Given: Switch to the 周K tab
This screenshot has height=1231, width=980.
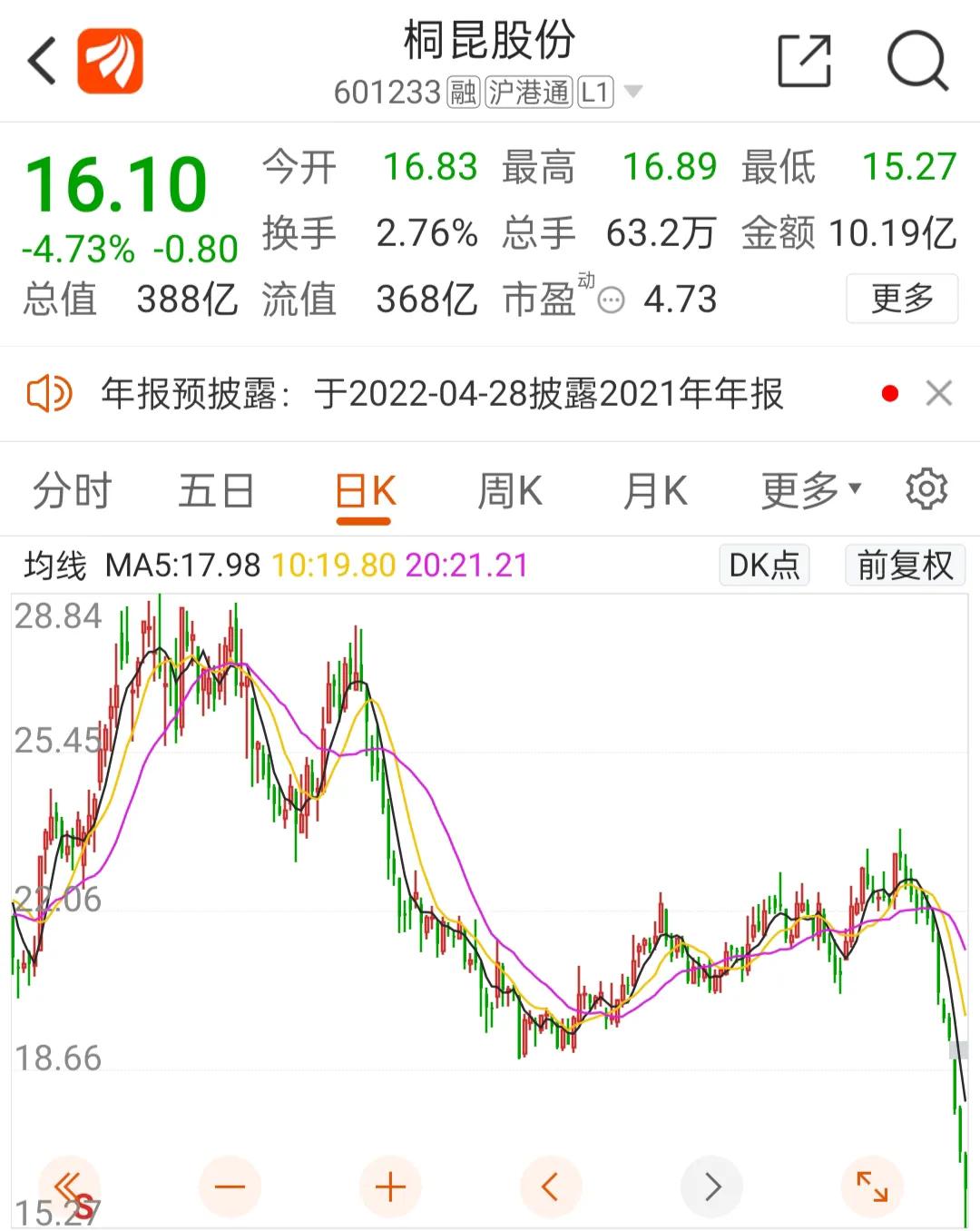Looking at the screenshot, I should click(510, 490).
